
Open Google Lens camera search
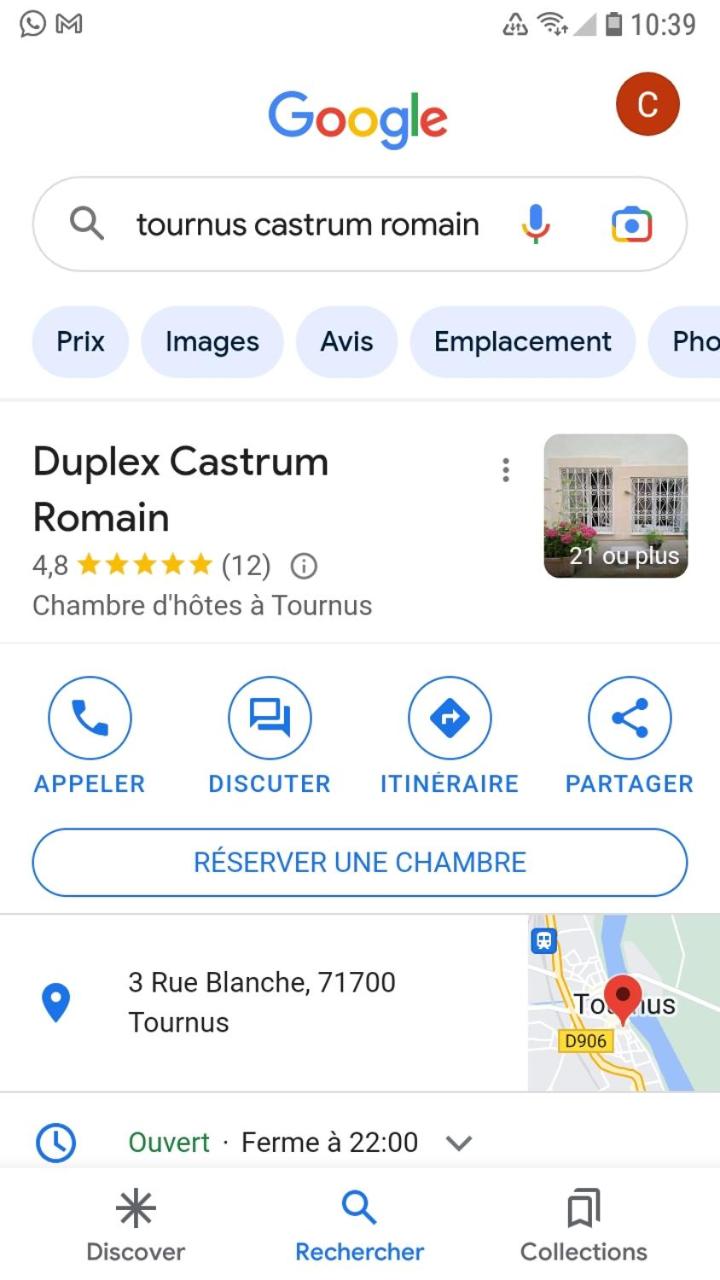tap(631, 224)
